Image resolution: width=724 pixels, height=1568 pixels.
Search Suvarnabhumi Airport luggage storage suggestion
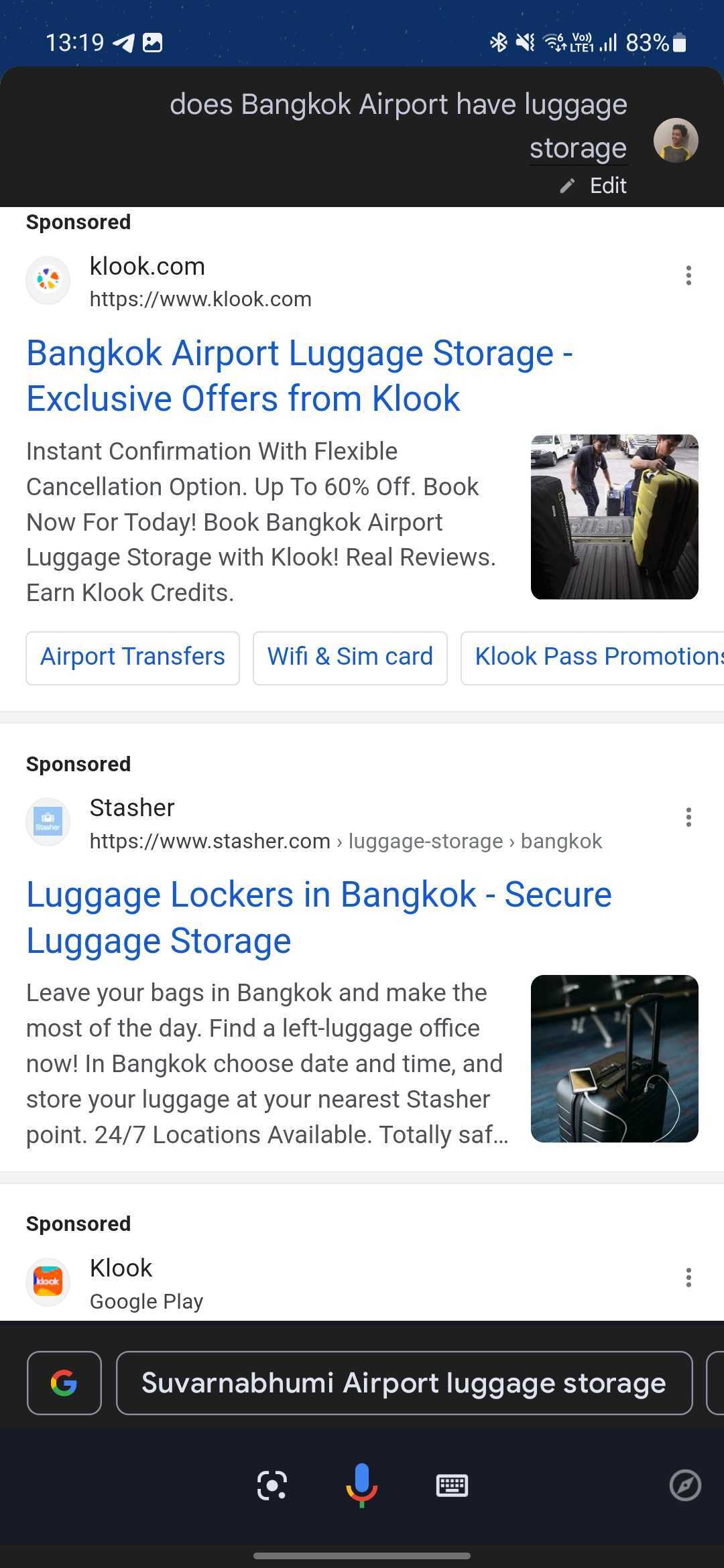404,1382
